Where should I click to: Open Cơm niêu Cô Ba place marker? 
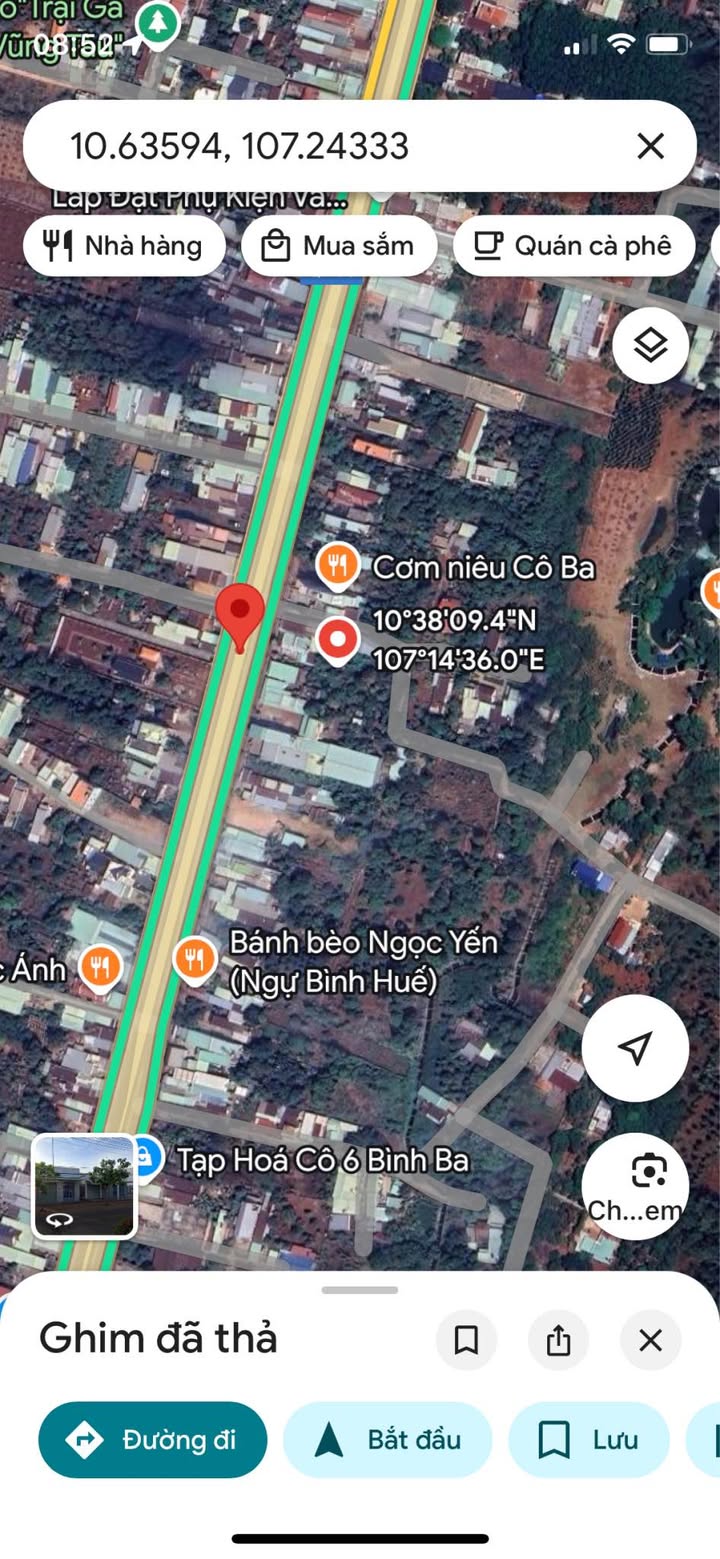click(339, 567)
